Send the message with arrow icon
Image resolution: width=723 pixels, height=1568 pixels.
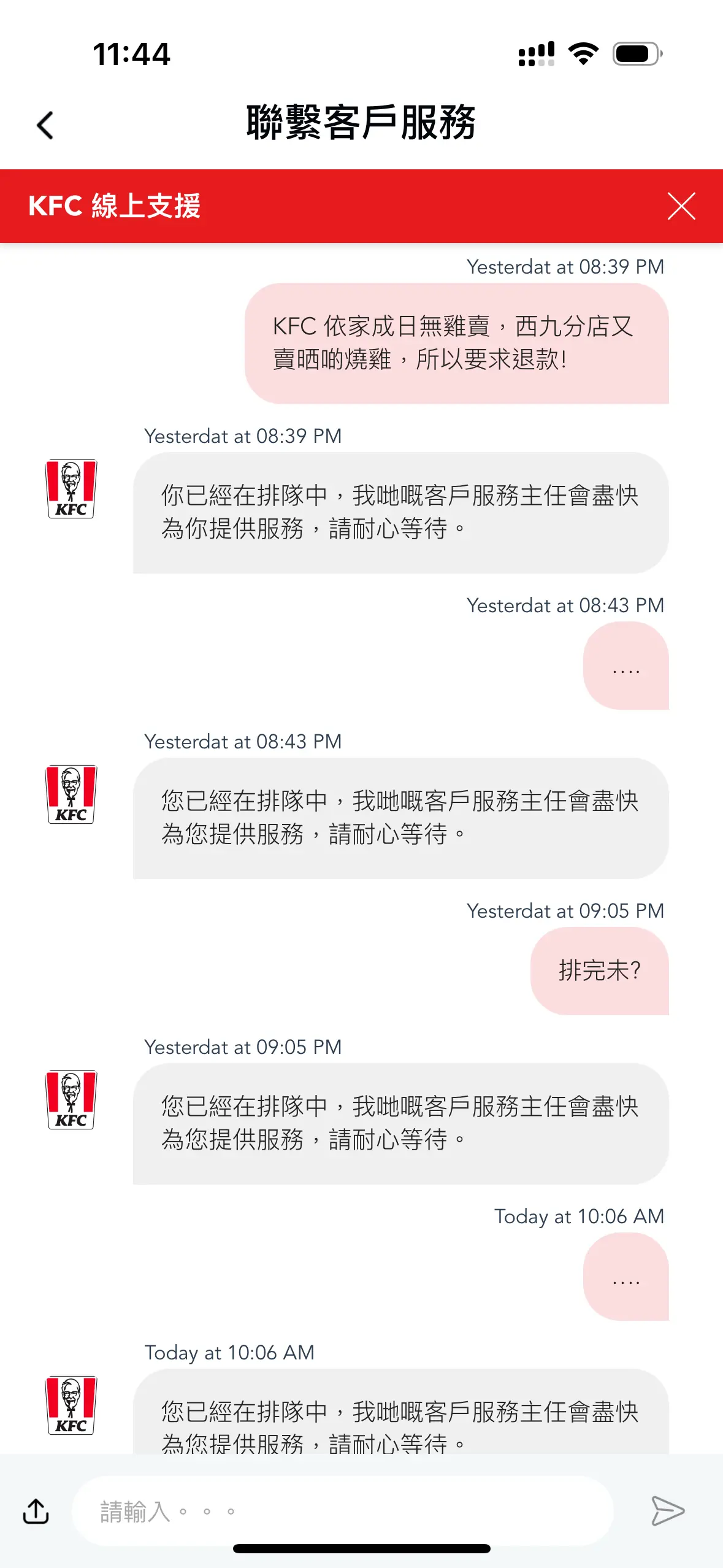[667, 1510]
